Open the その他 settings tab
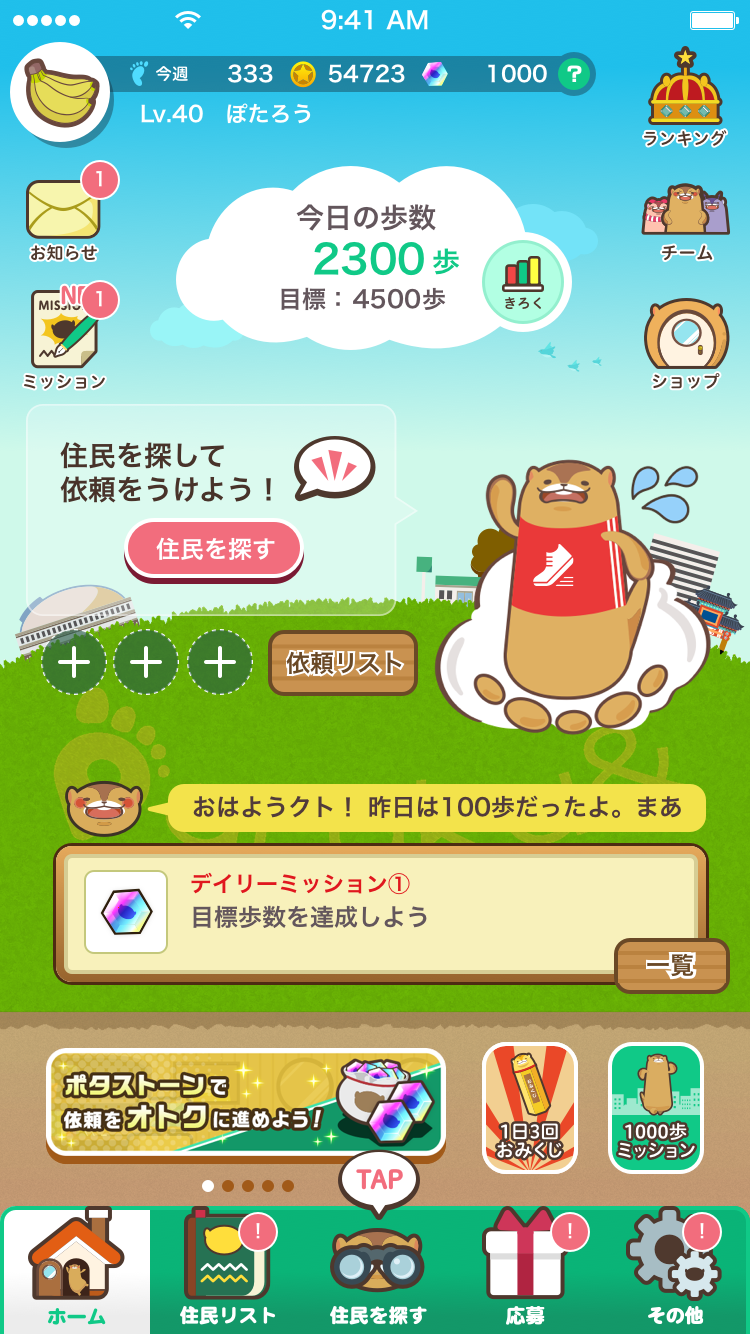 click(x=675, y=1270)
